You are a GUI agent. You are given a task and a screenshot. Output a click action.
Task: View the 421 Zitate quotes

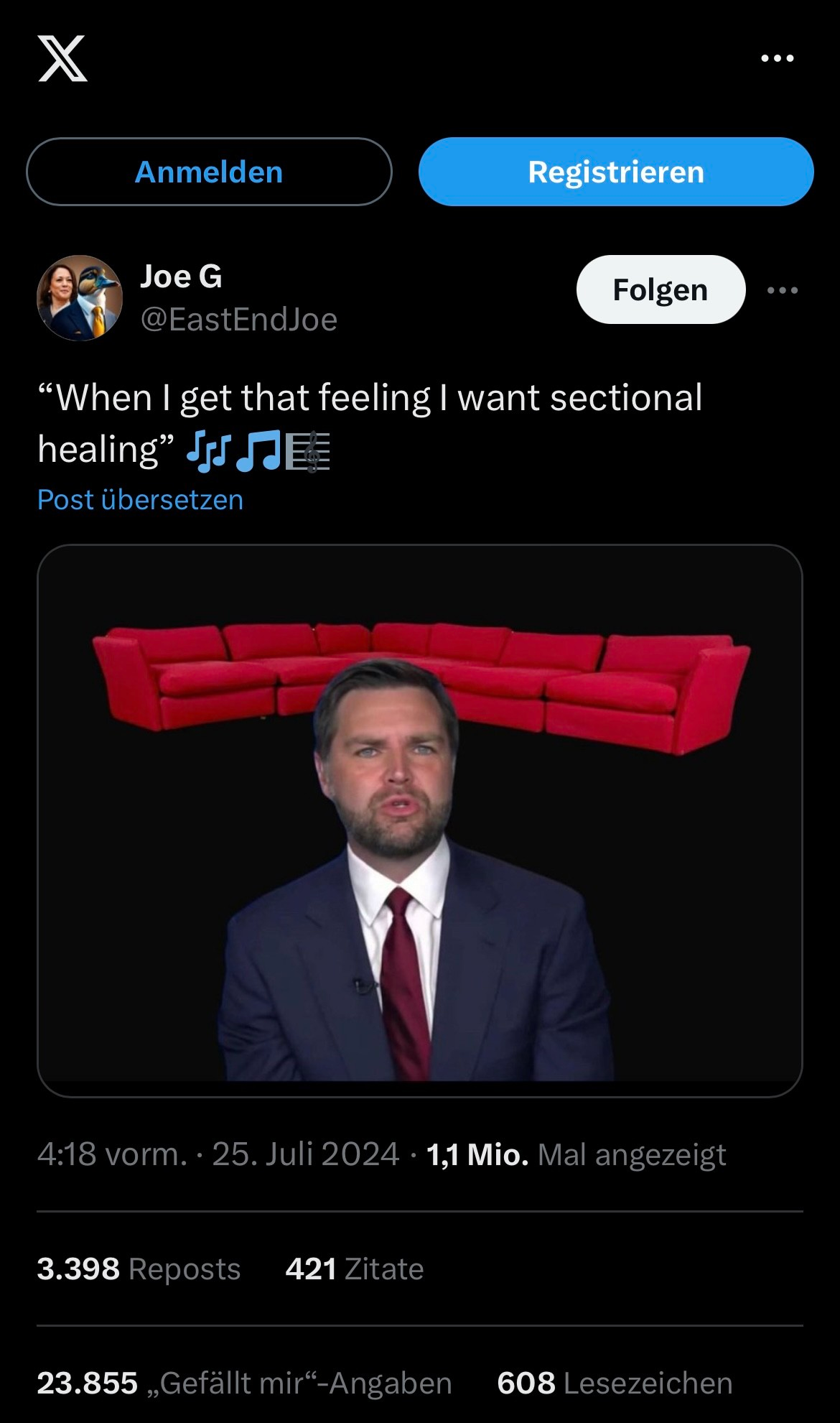[354, 1269]
